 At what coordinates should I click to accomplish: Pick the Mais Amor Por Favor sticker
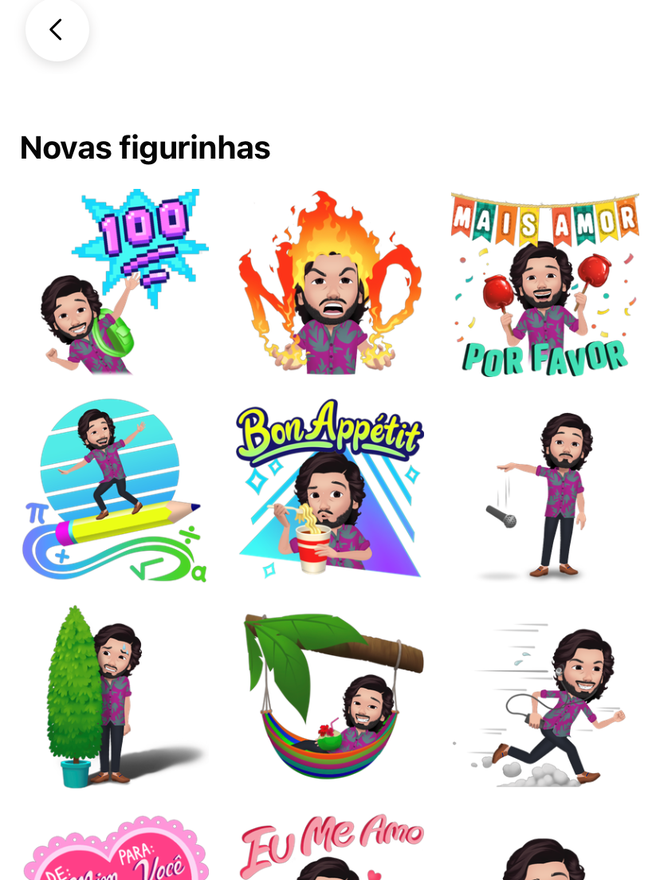point(545,282)
